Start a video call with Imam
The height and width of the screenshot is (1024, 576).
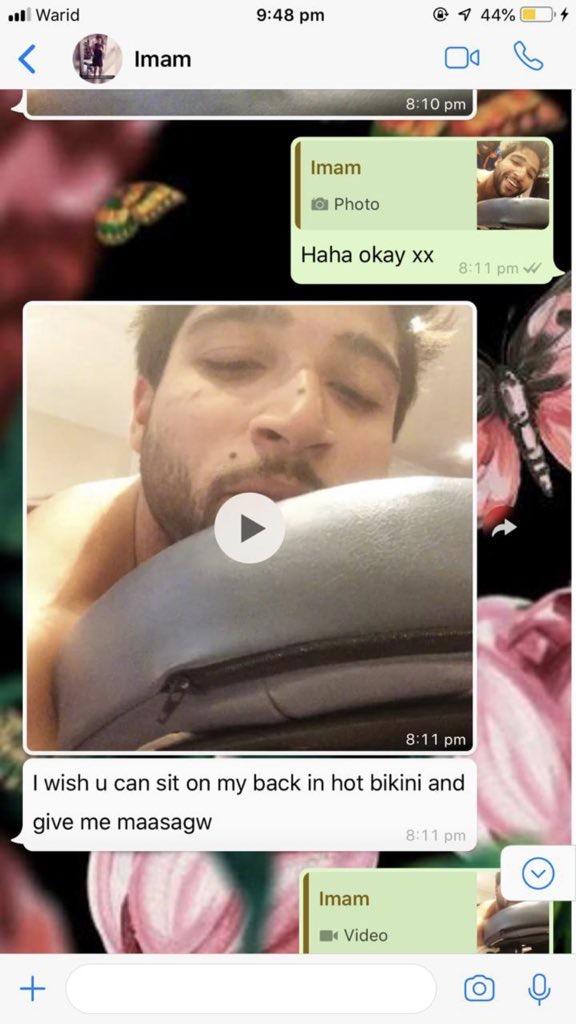tap(462, 58)
